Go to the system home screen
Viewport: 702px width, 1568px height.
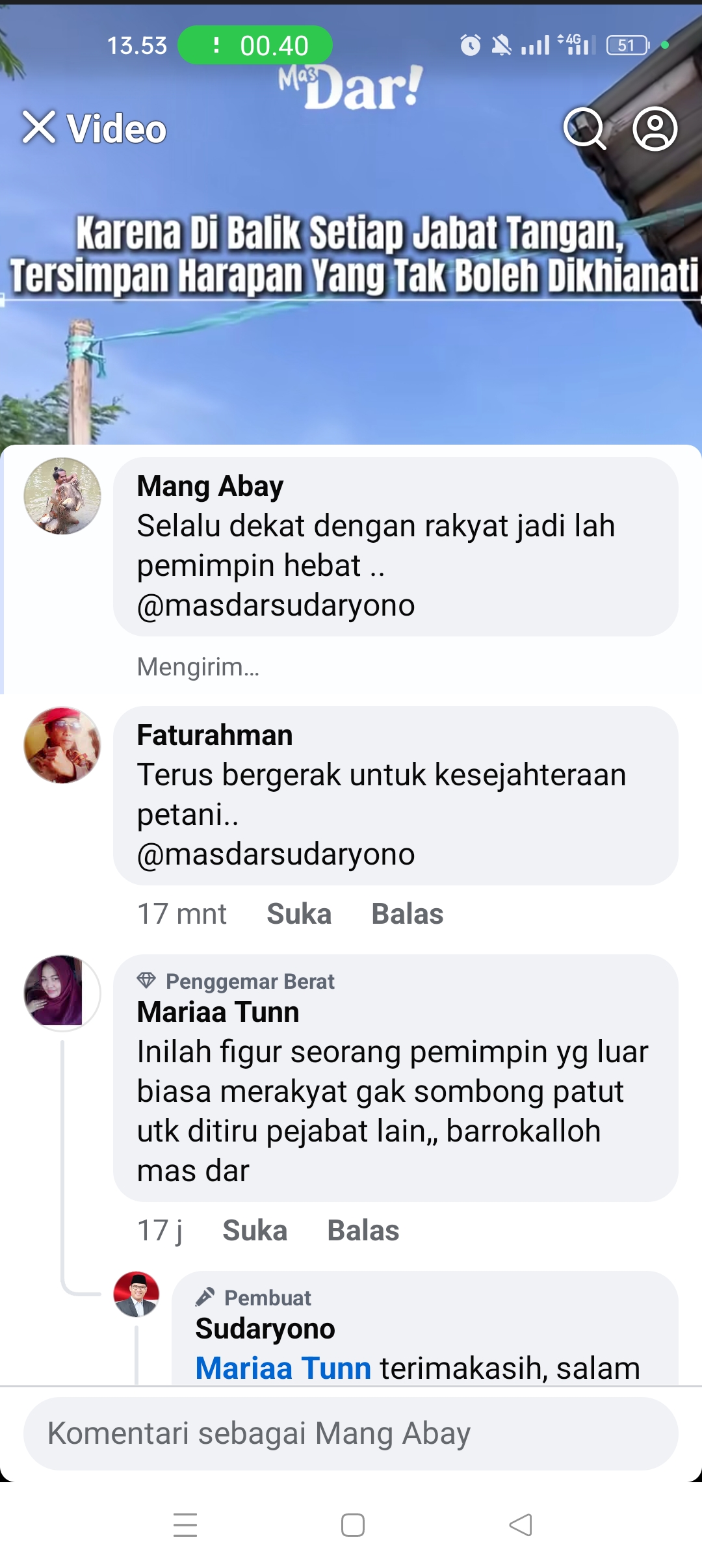[352, 1525]
